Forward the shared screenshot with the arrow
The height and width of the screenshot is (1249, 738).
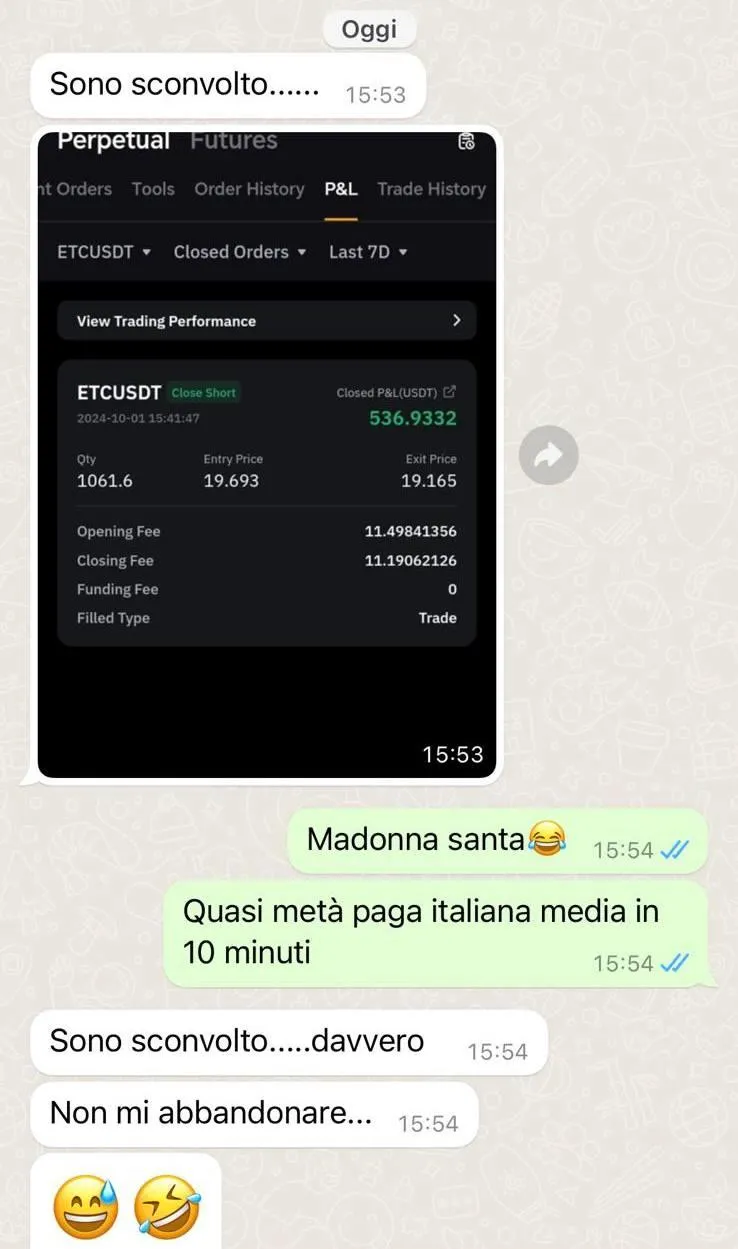(549, 456)
